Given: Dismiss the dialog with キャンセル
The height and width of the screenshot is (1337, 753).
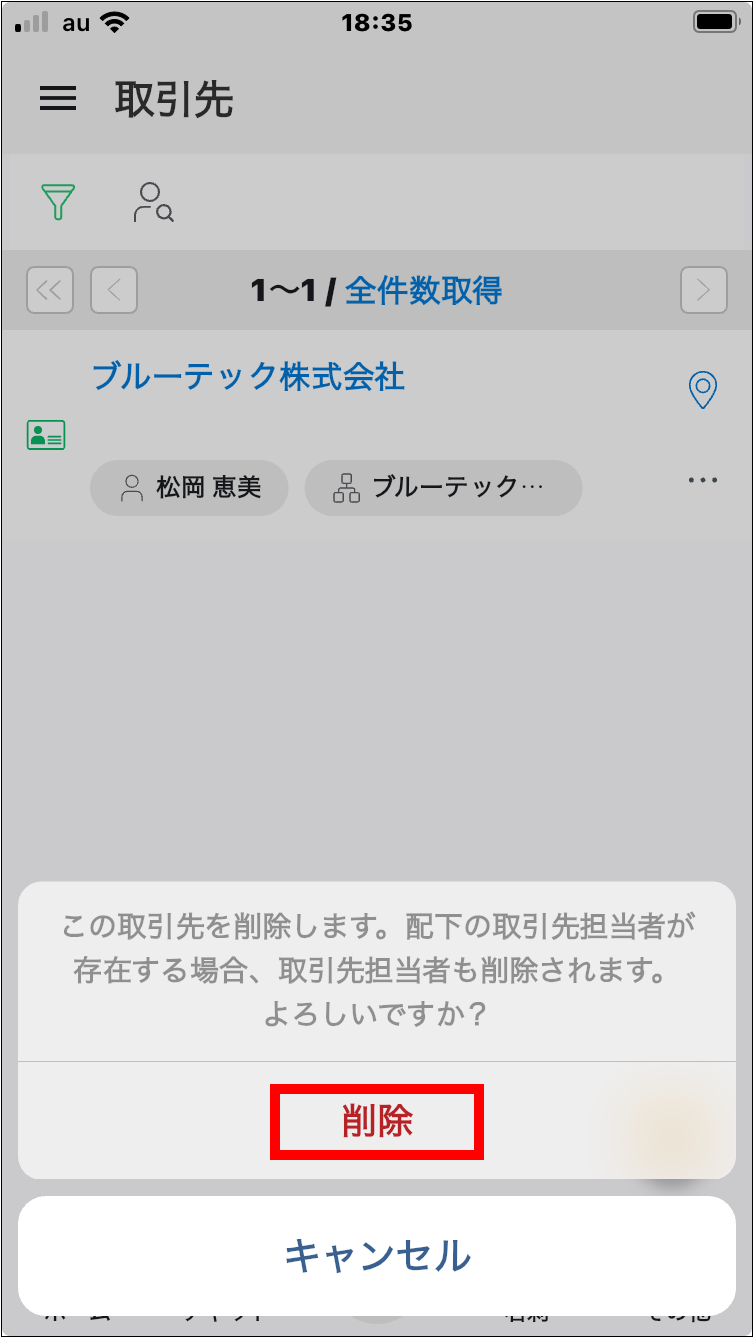Looking at the screenshot, I should tap(377, 1255).
